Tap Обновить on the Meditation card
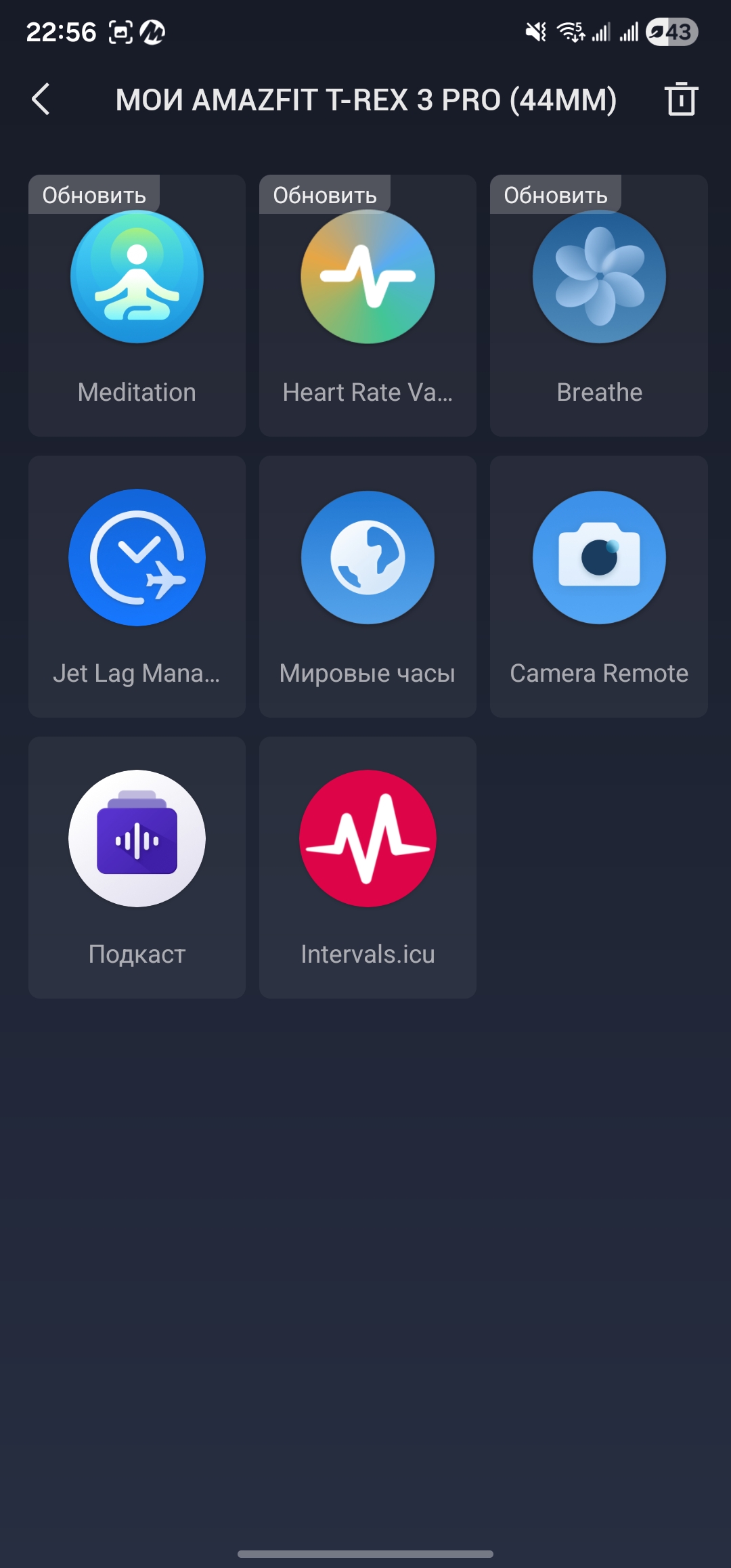The width and height of the screenshot is (731, 1568). click(94, 195)
